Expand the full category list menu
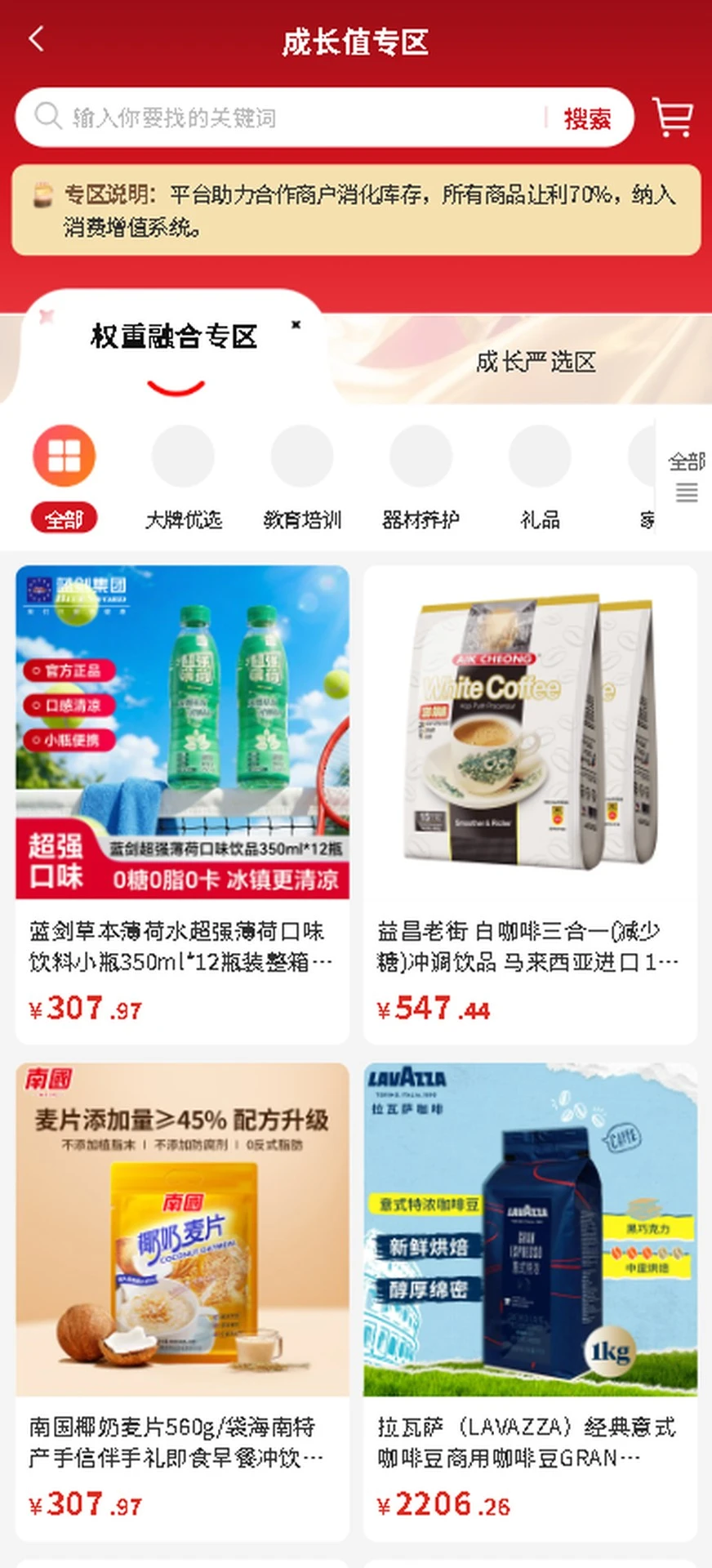 [686, 477]
